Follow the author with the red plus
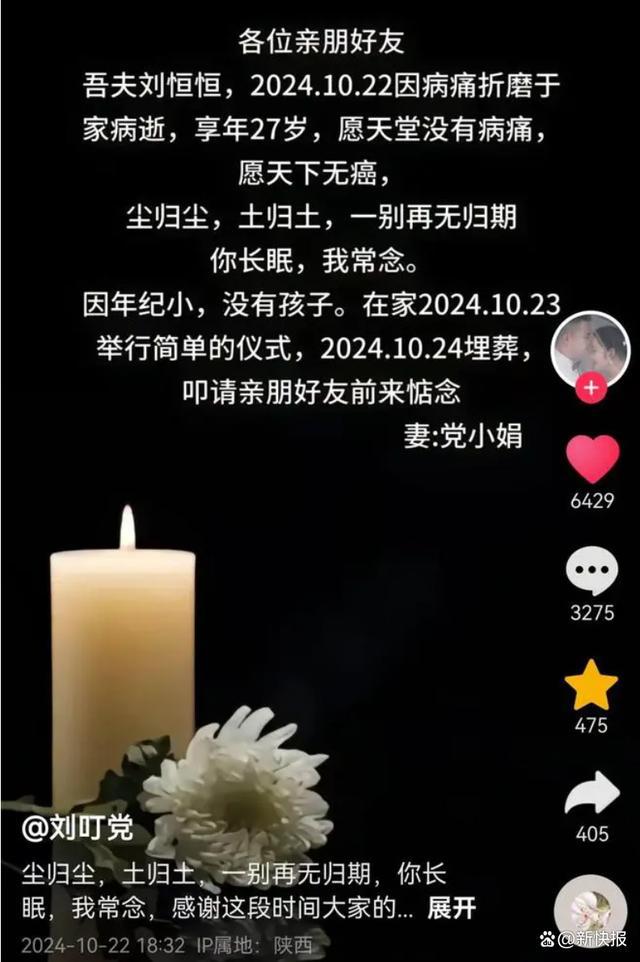Image resolution: width=640 pixels, height=962 pixels. click(592, 388)
